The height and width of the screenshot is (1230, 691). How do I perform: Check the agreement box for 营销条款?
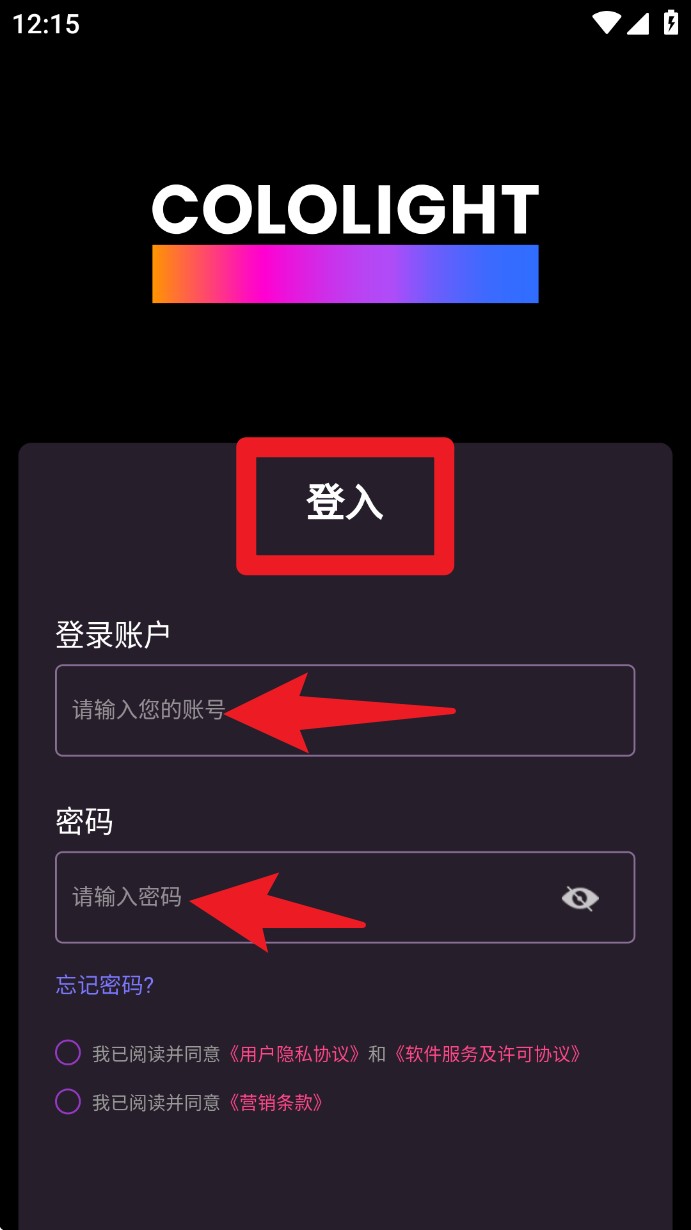click(68, 1102)
